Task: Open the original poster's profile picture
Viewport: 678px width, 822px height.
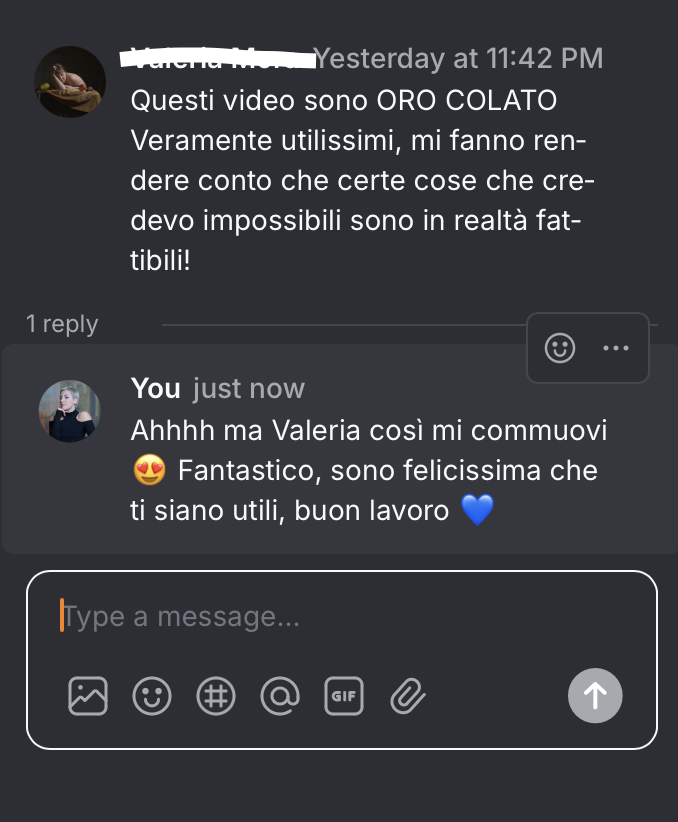Action: (x=70, y=82)
